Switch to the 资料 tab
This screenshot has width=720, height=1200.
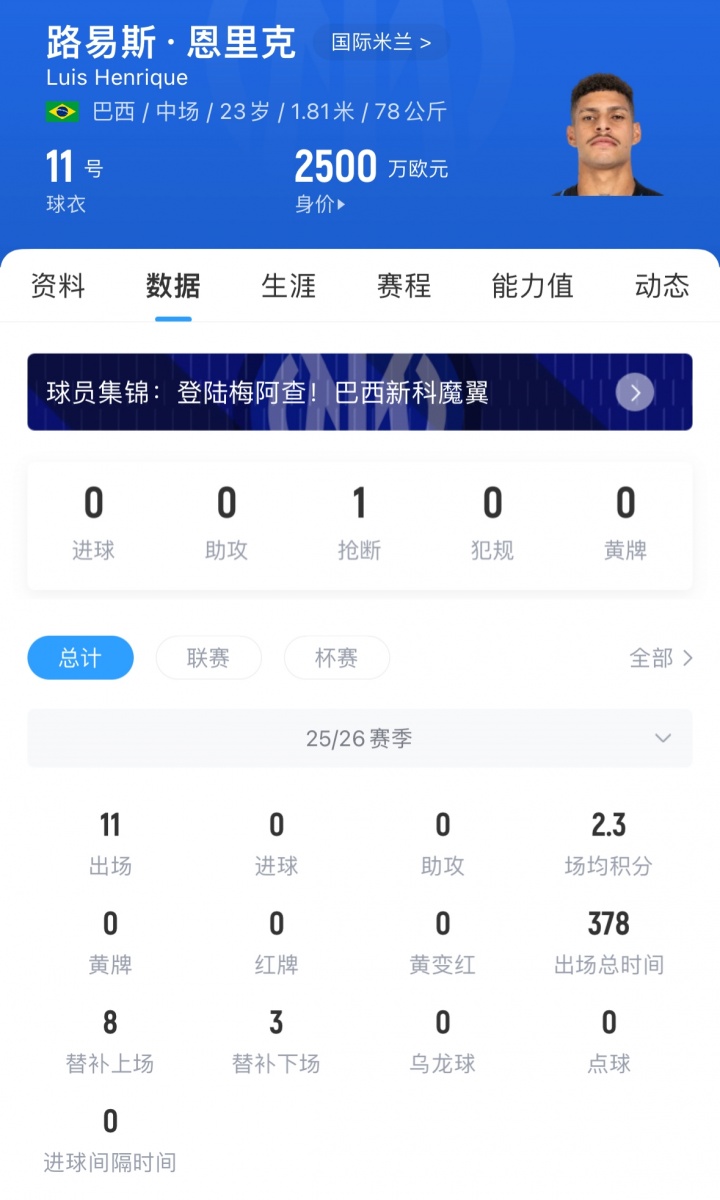tap(58, 286)
